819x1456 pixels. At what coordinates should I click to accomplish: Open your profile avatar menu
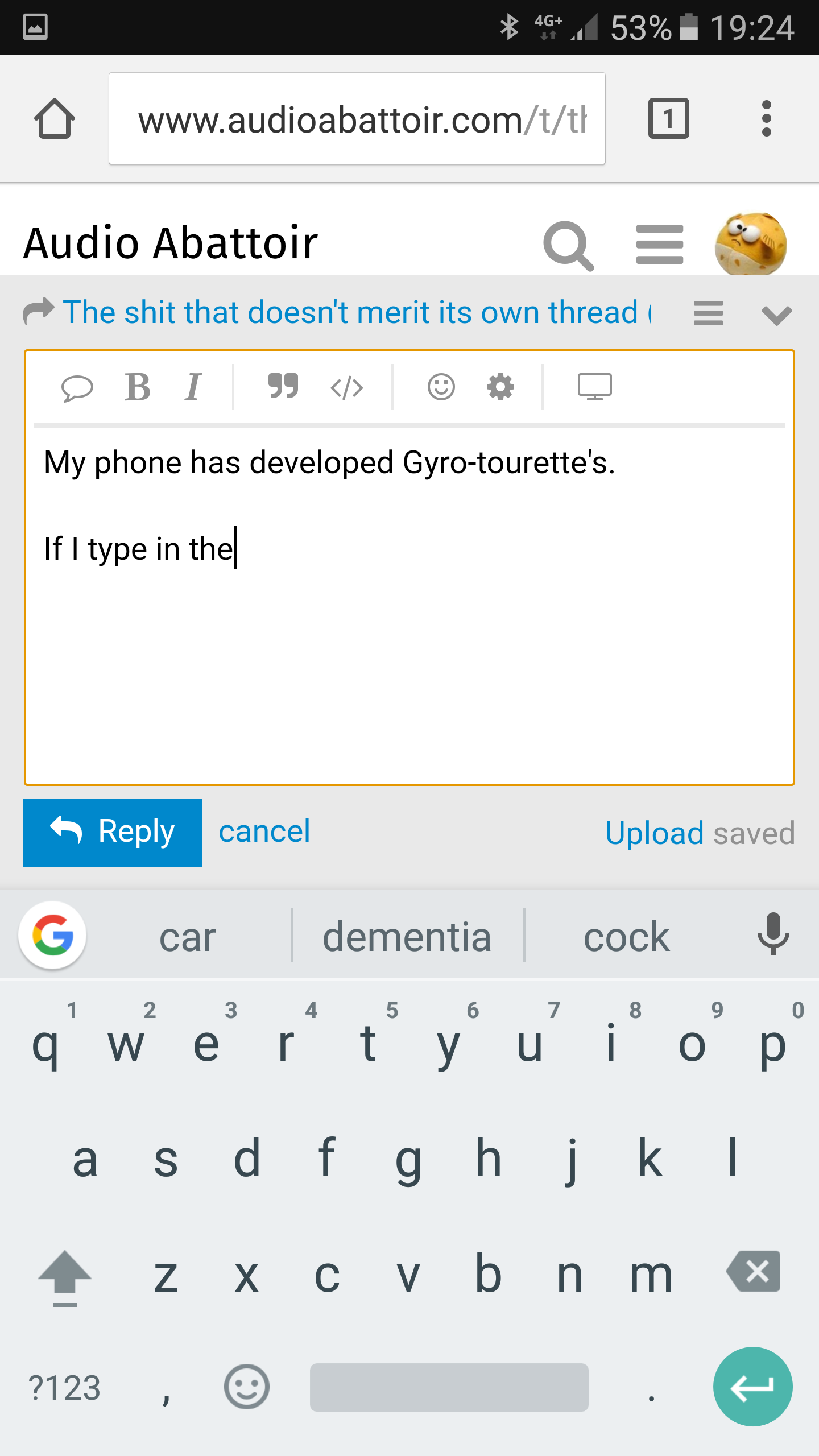(750, 243)
